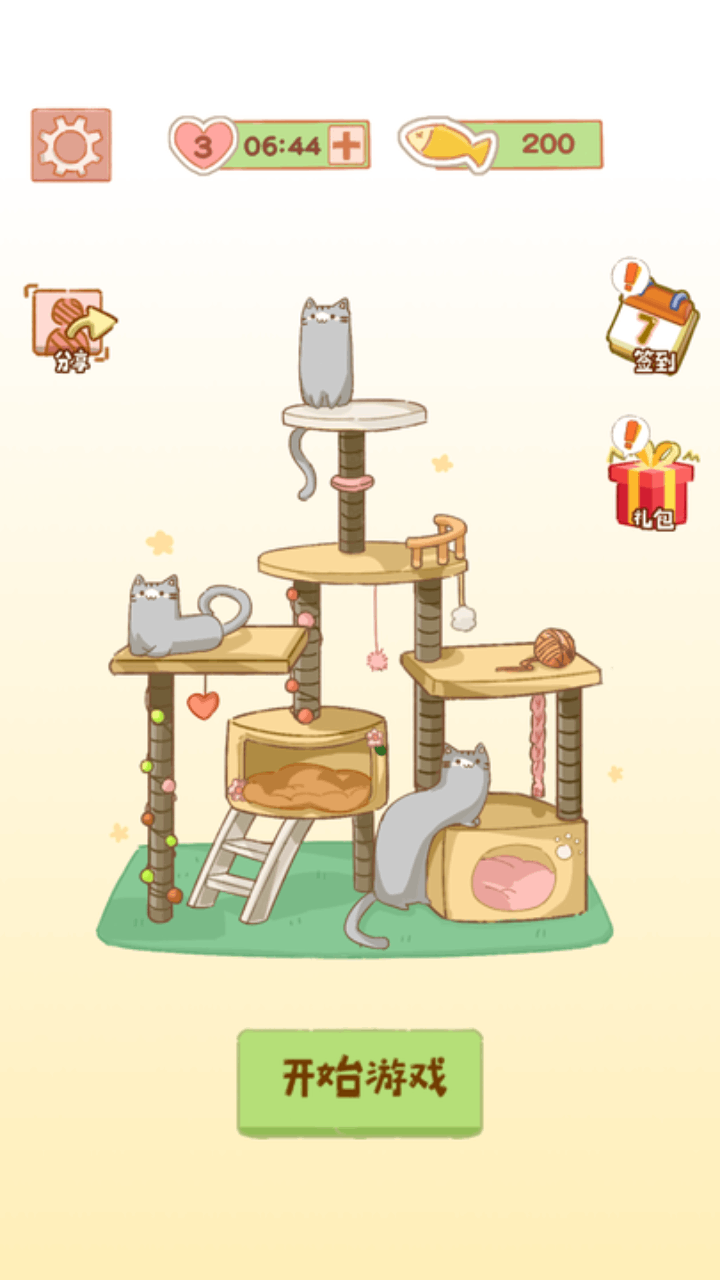Open the settings gear
Screen dimensions: 720x1280
(71, 145)
